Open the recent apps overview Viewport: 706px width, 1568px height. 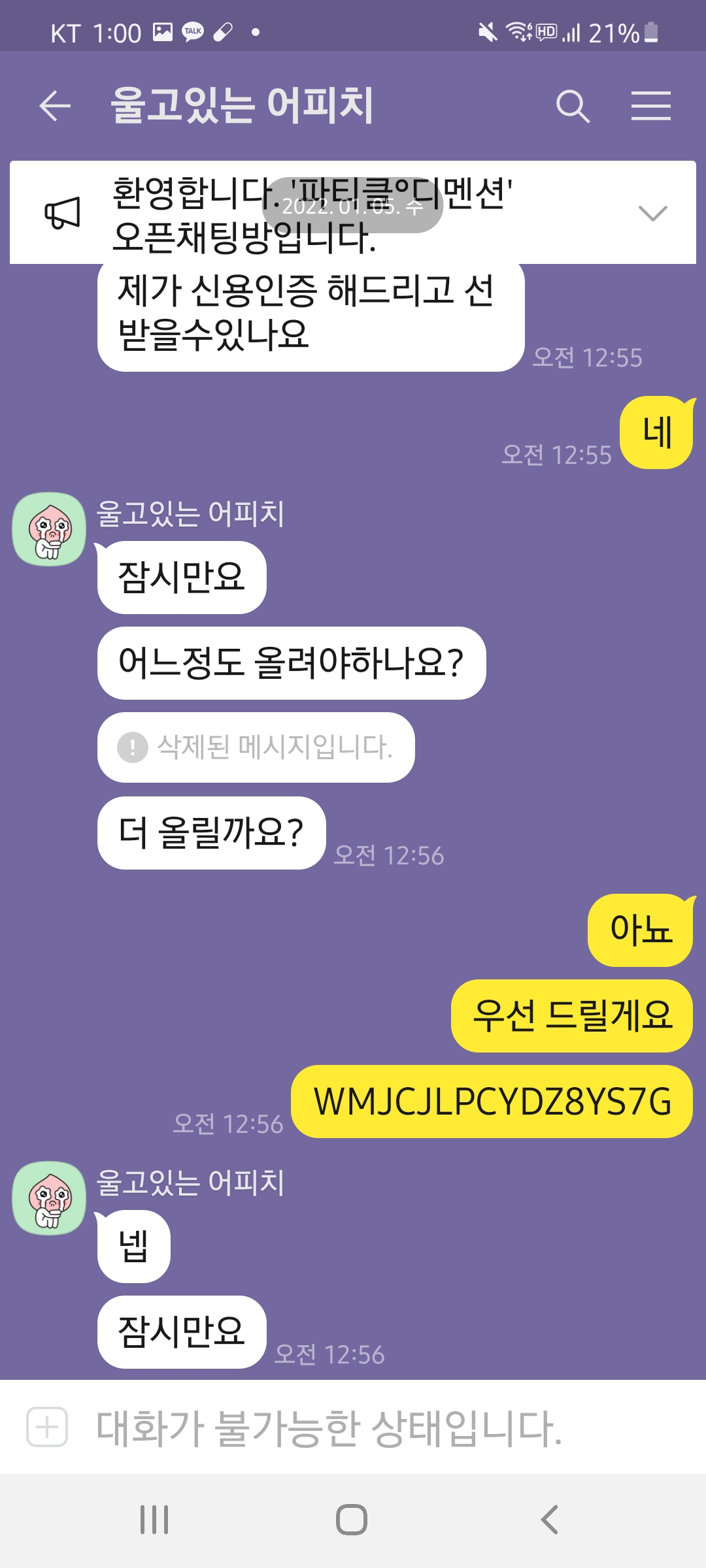(x=154, y=1520)
